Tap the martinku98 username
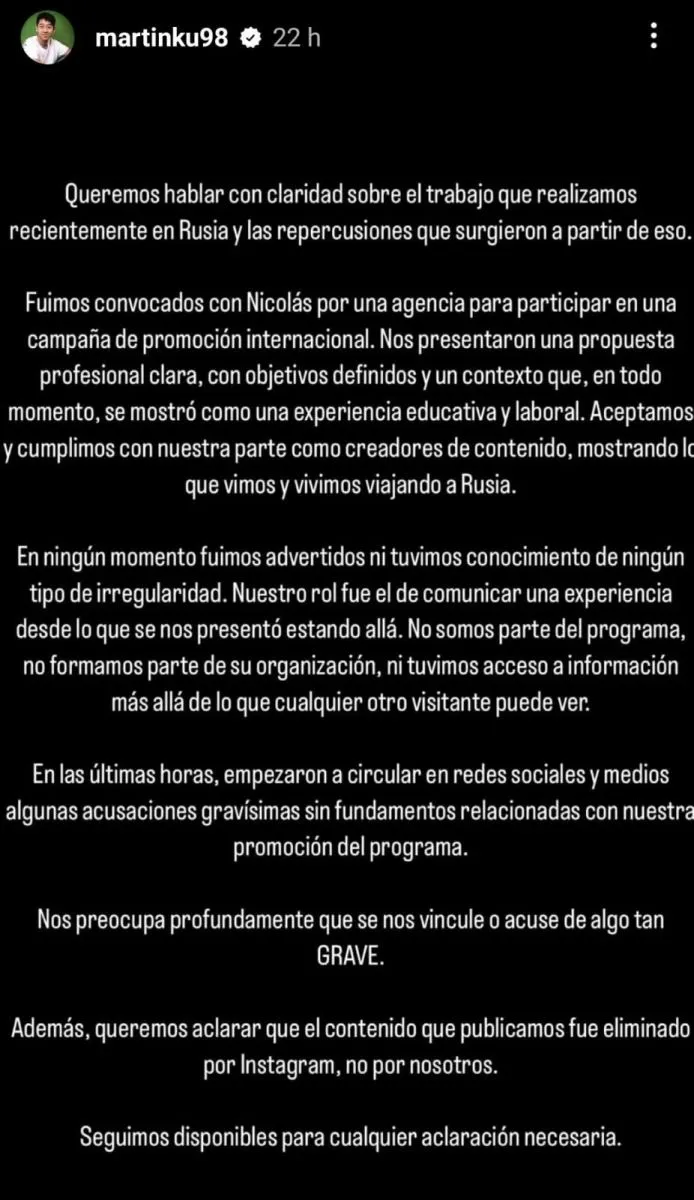Image resolution: width=694 pixels, height=1200 pixels. [160, 38]
